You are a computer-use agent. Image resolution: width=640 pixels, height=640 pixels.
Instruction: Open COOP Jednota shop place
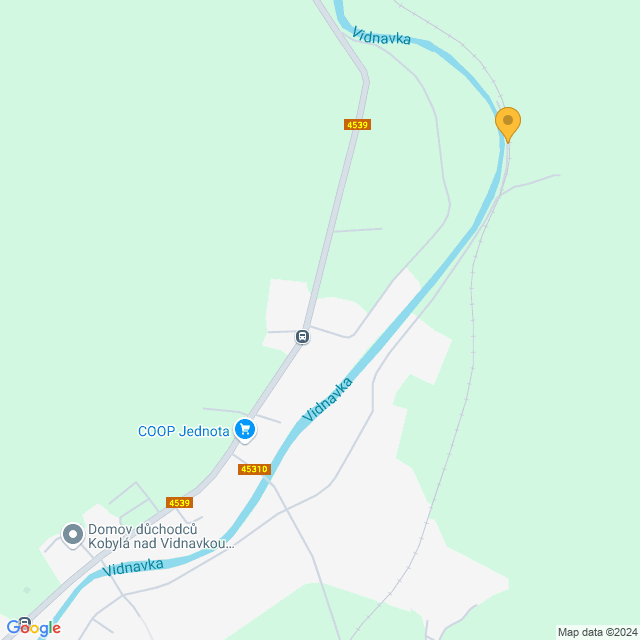(x=245, y=431)
